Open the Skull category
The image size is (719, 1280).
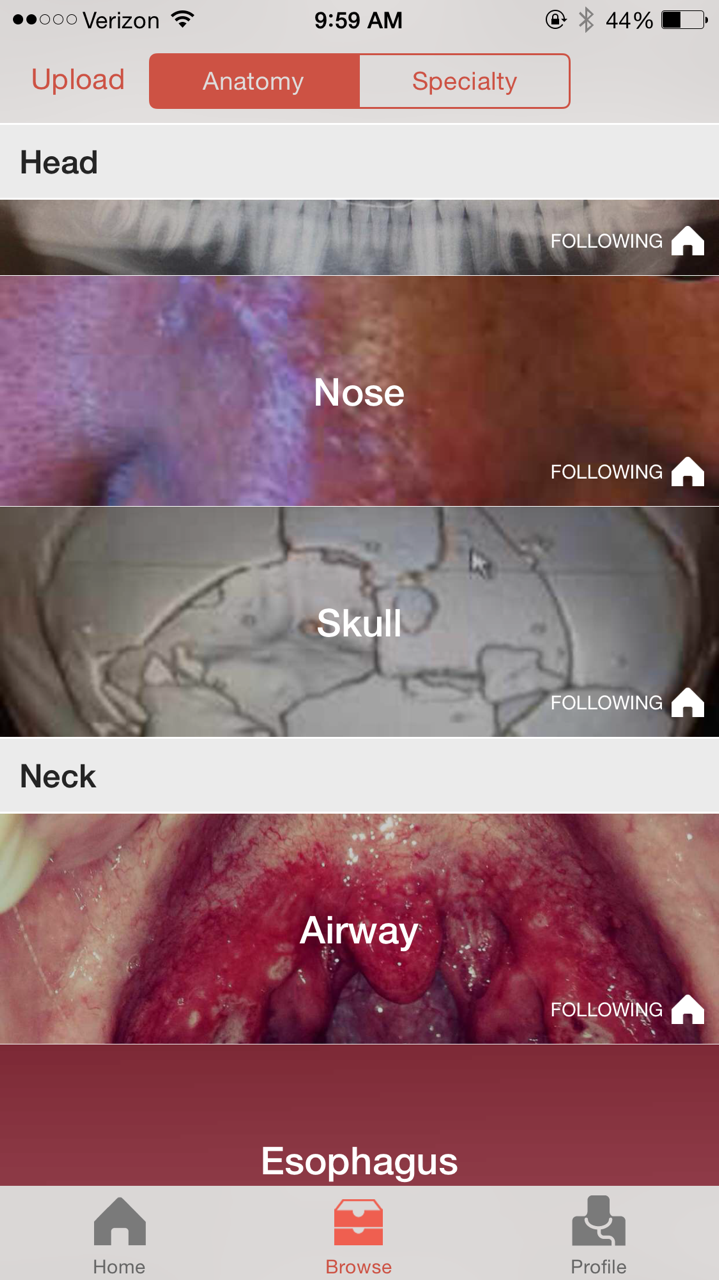click(359, 623)
